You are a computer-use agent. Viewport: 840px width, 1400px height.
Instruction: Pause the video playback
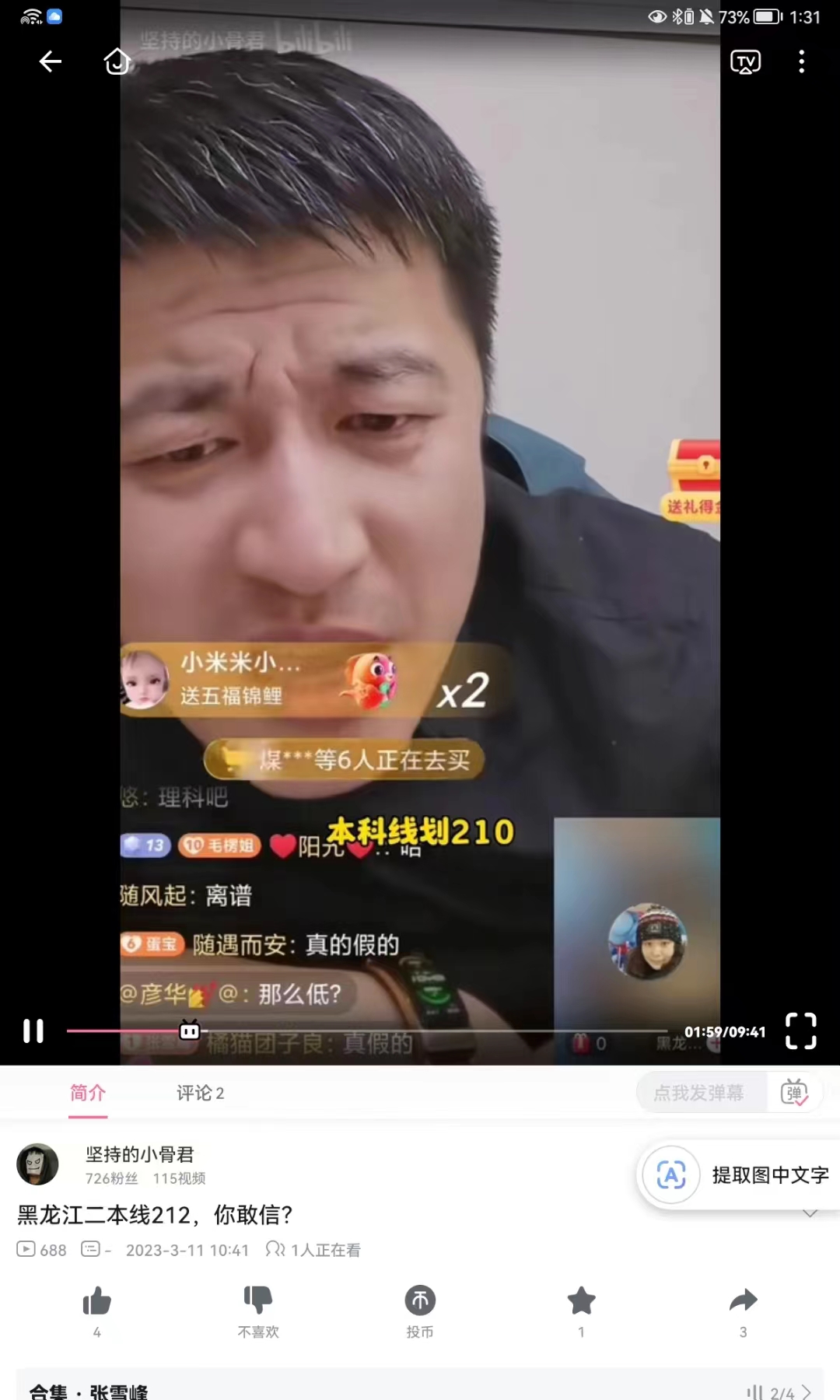pos(33,1031)
